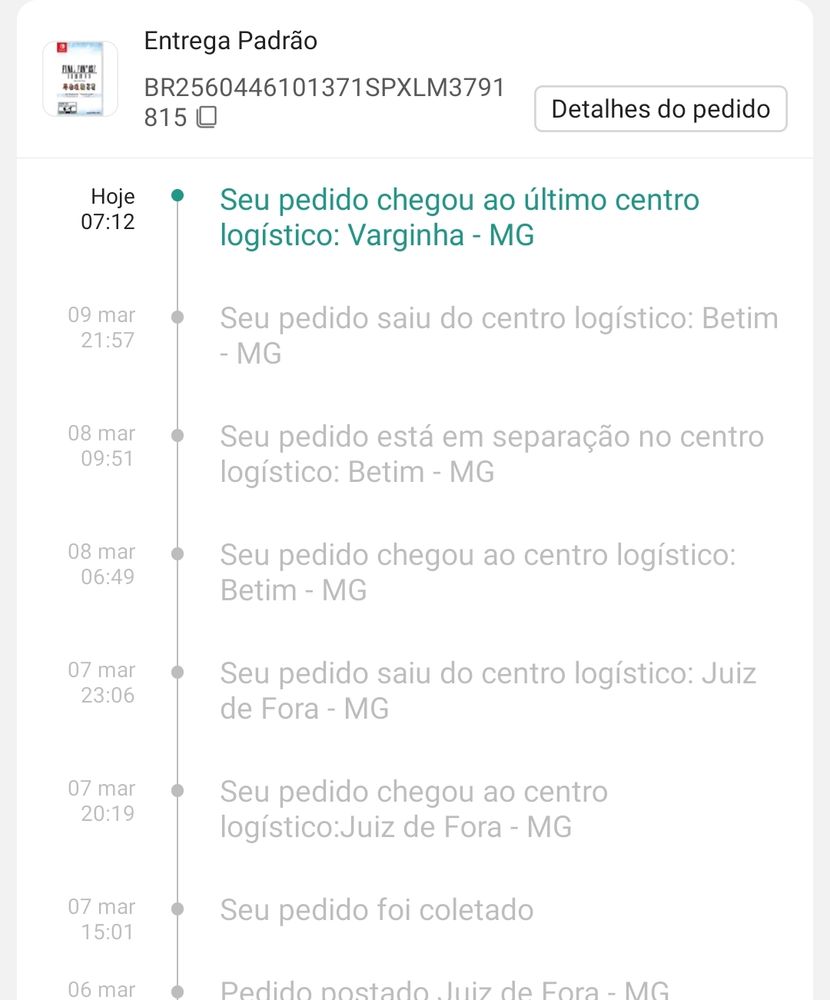Open Detalhes do pedido
This screenshot has height=1000, width=830.
tap(661, 109)
